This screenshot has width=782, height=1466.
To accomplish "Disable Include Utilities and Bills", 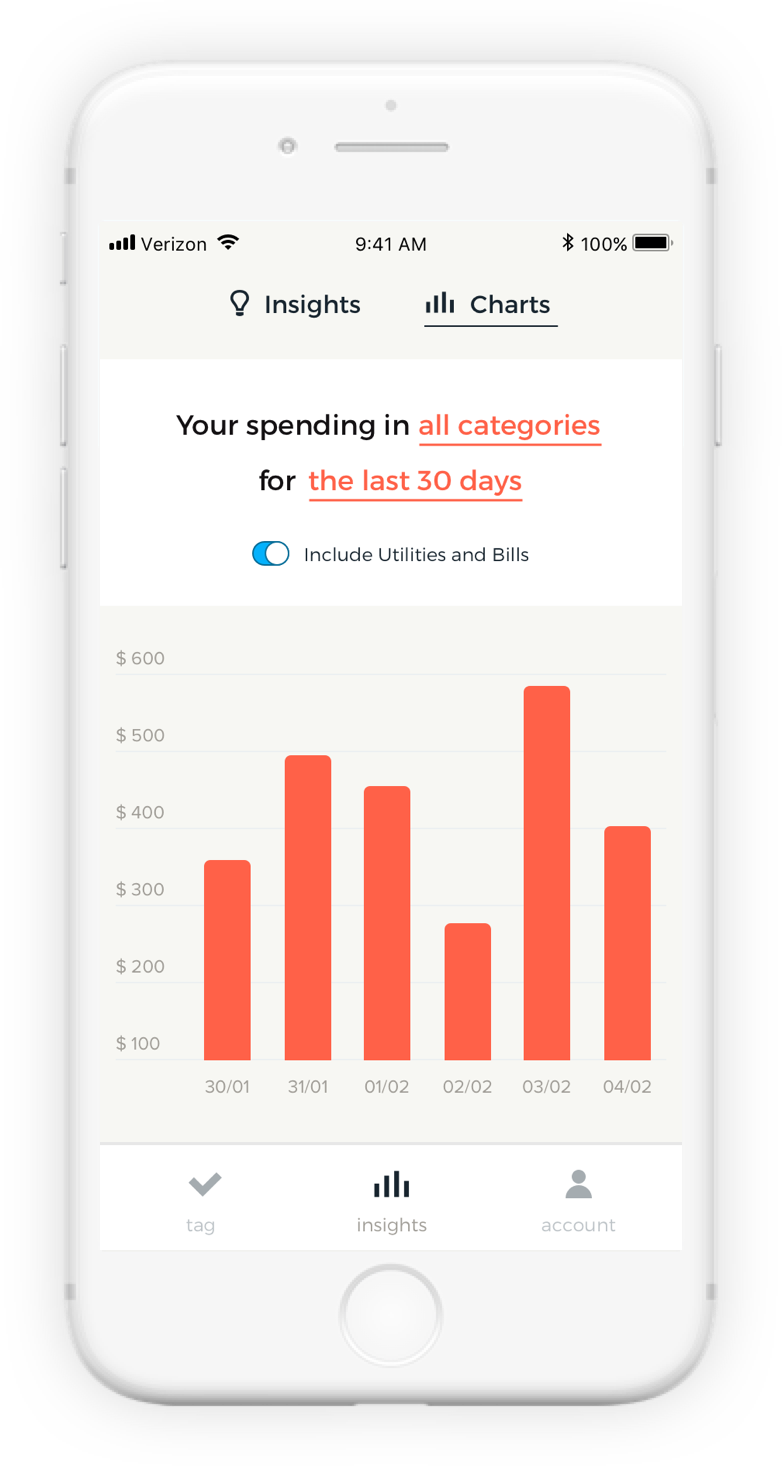I will pos(271,554).
